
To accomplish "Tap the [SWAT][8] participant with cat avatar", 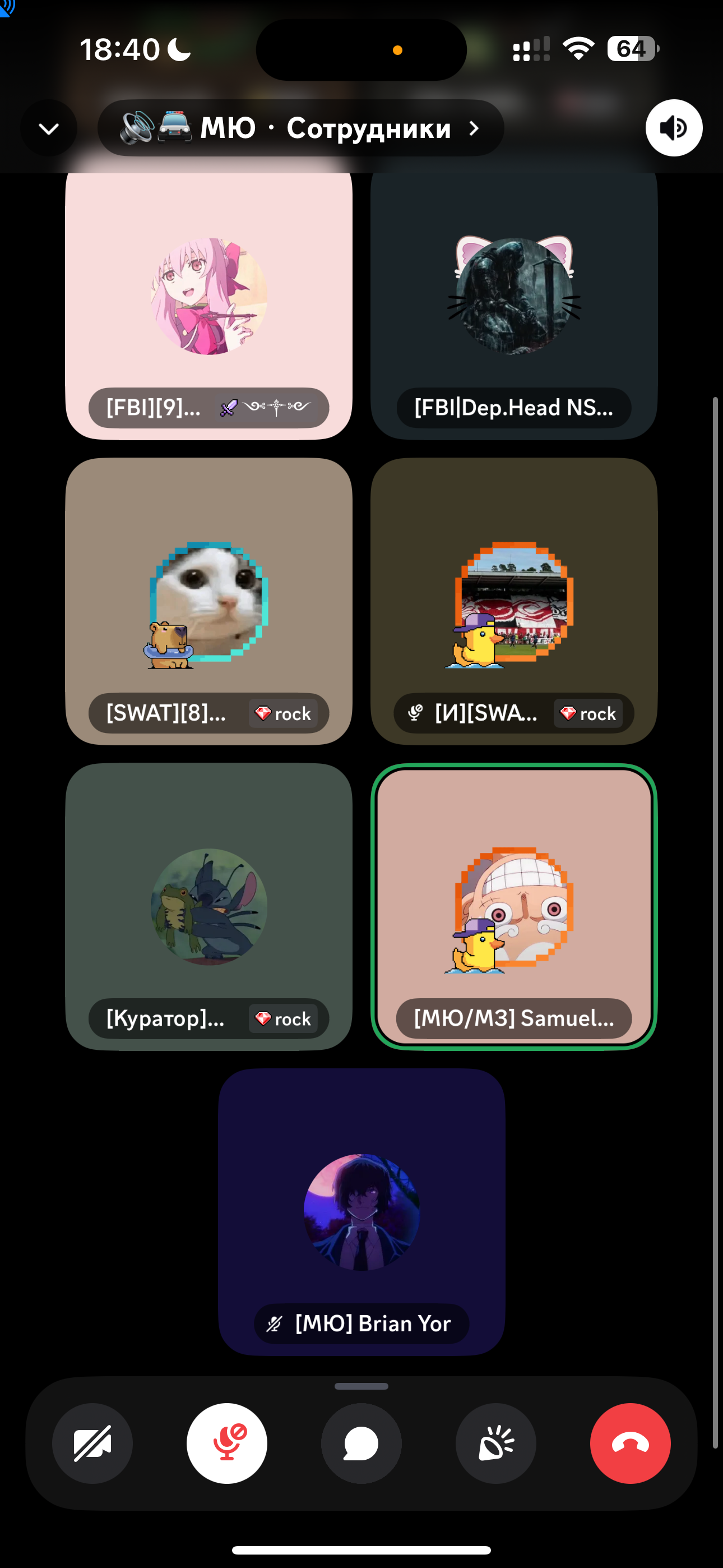I will click(x=208, y=601).
